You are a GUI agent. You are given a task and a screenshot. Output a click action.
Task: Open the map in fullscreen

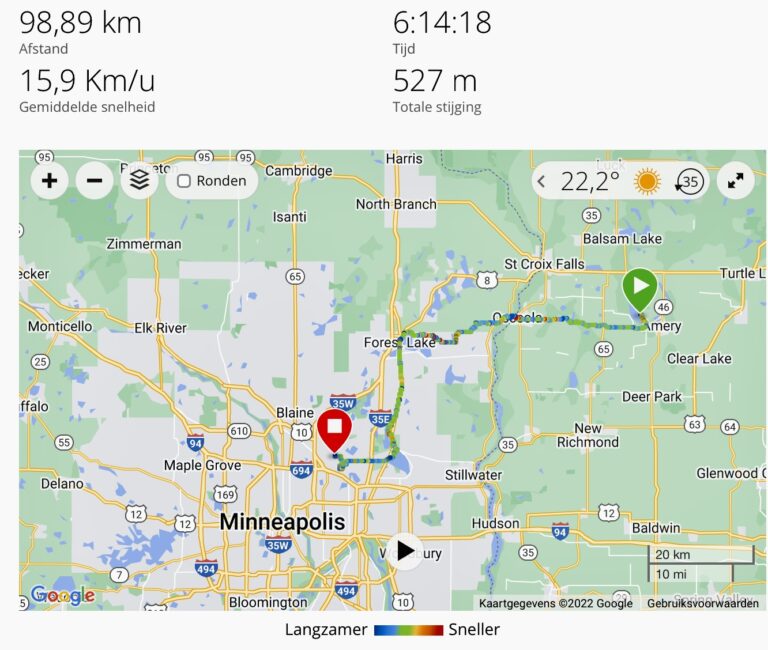pyautogui.click(x=735, y=181)
